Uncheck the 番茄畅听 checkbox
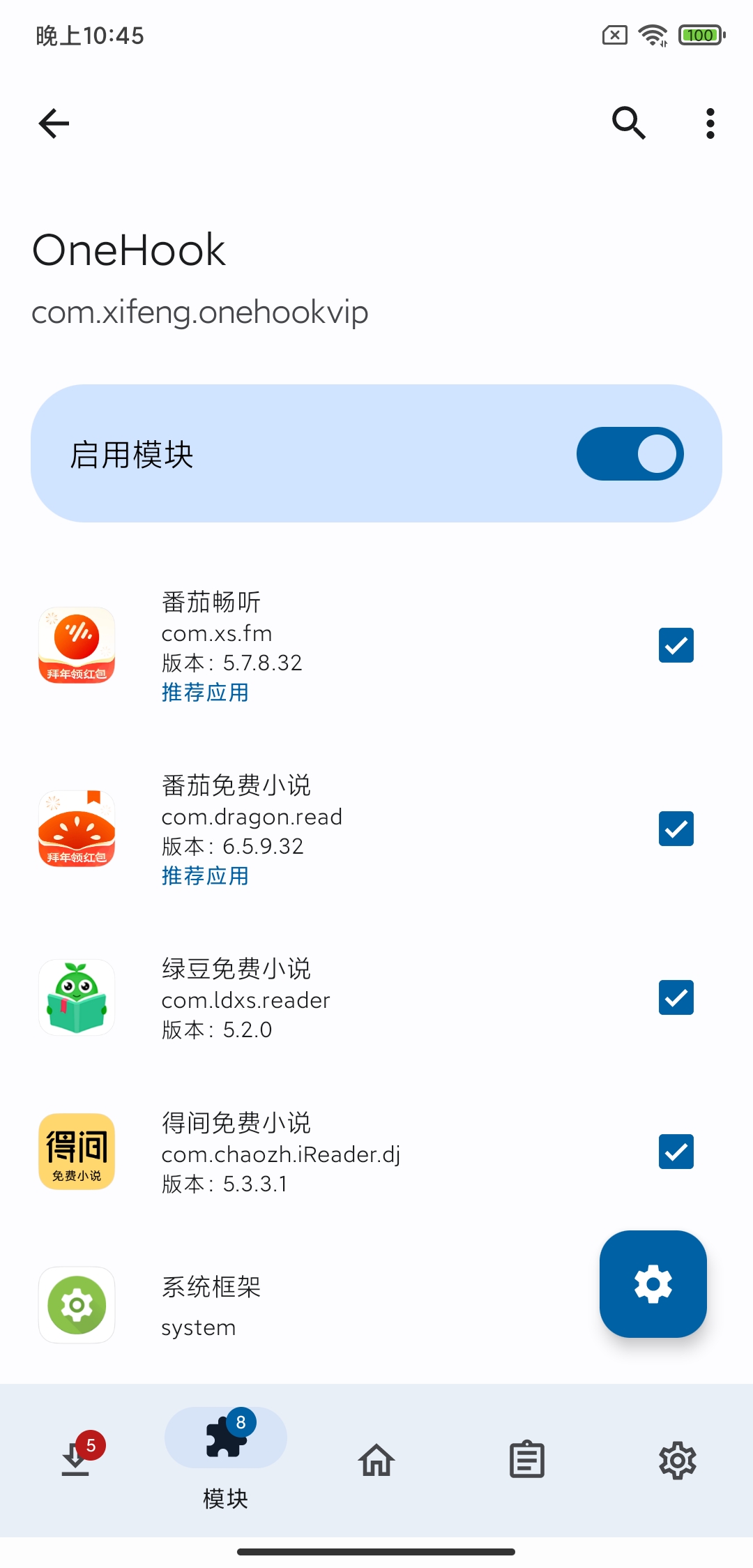The width and height of the screenshot is (753, 1568). [x=676, y=645]
